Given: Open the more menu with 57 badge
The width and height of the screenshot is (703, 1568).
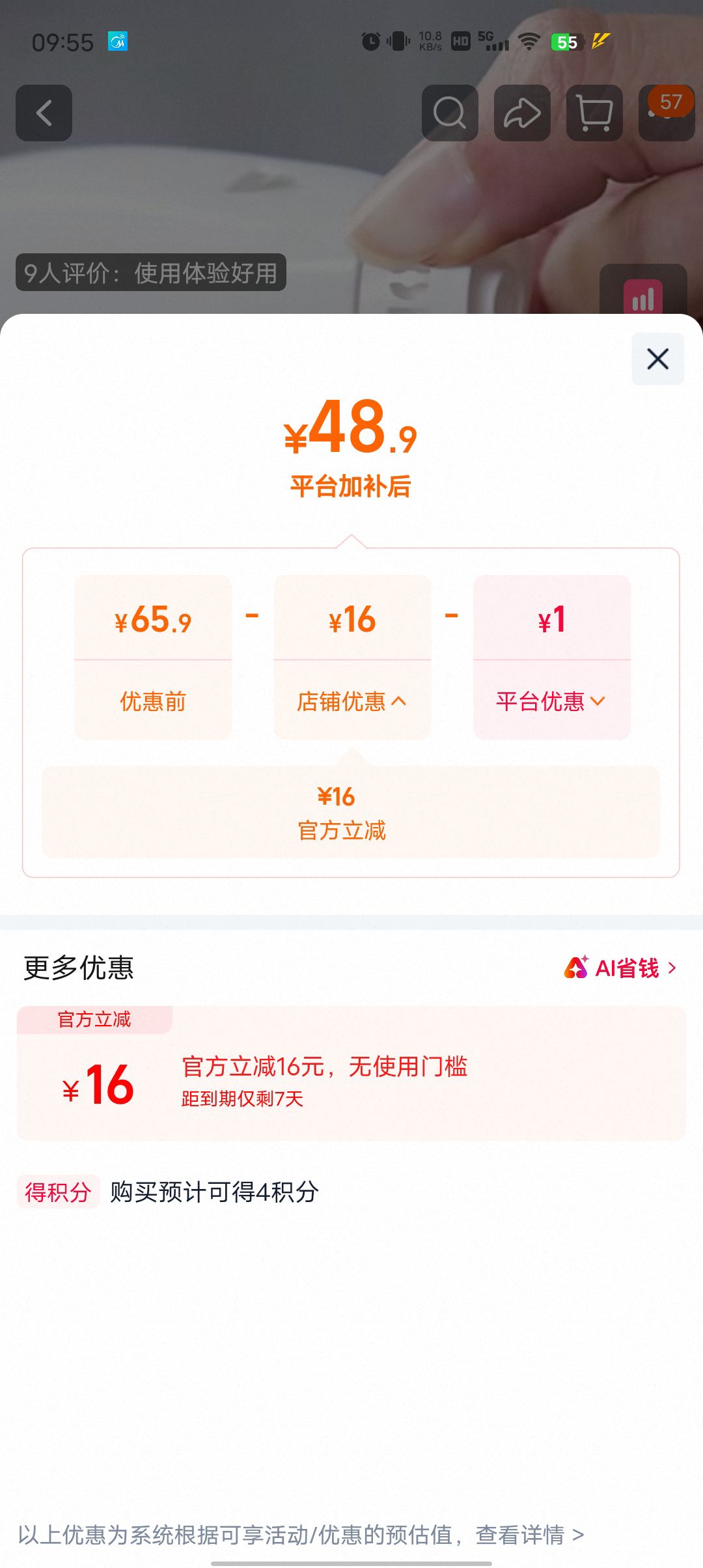Looking at the screenshot, I should (667, 113).
